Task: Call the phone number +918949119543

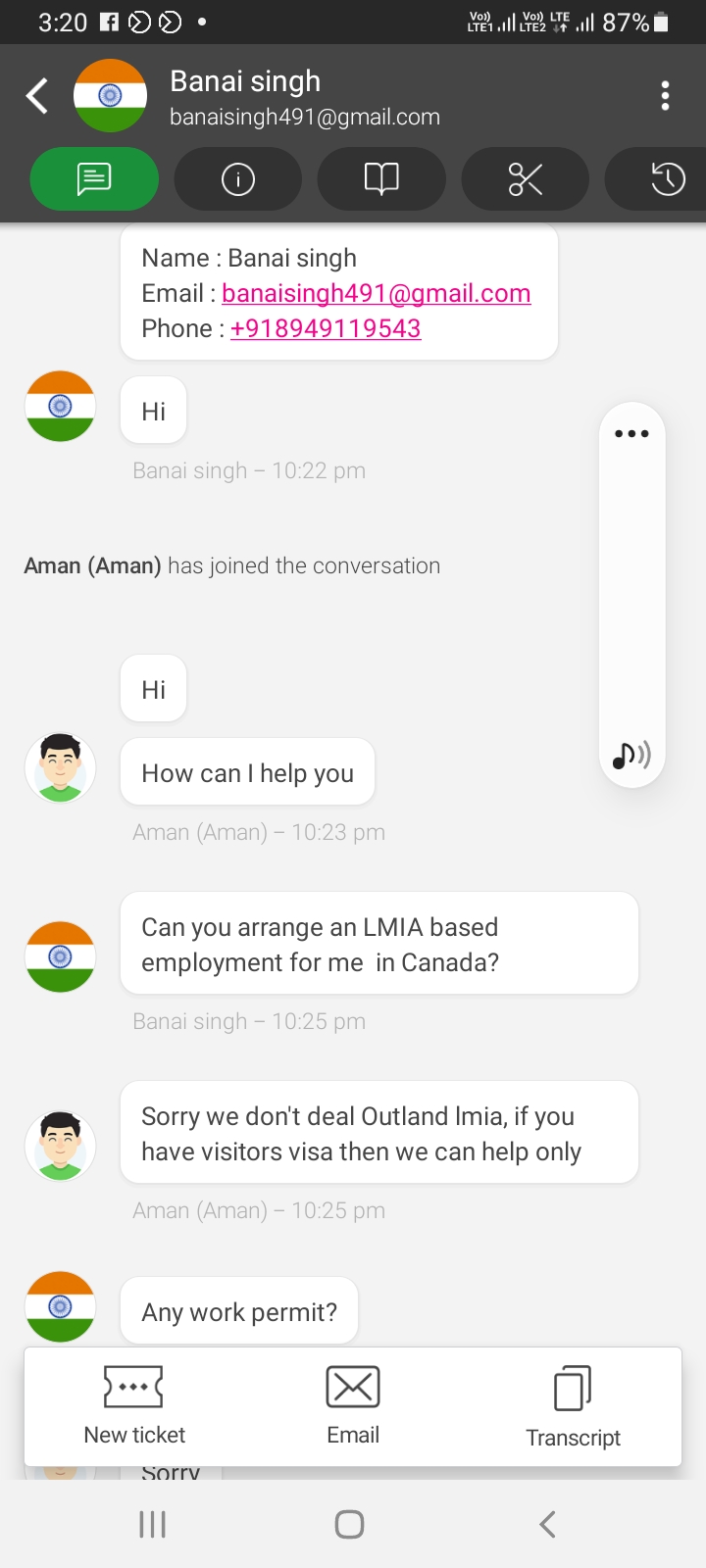Action: click(326, 328)
